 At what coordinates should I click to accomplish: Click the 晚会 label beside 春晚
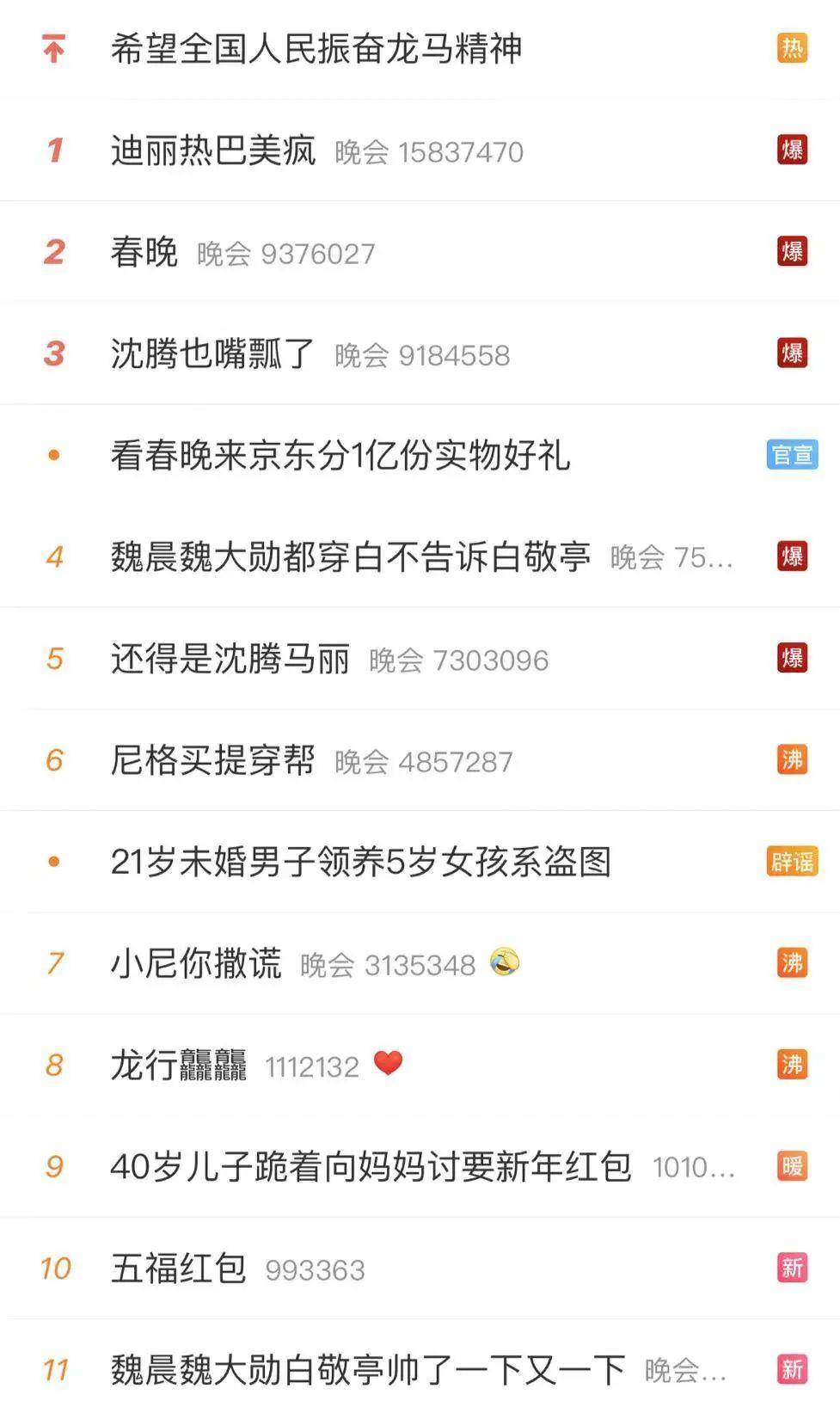coord(223,253)
